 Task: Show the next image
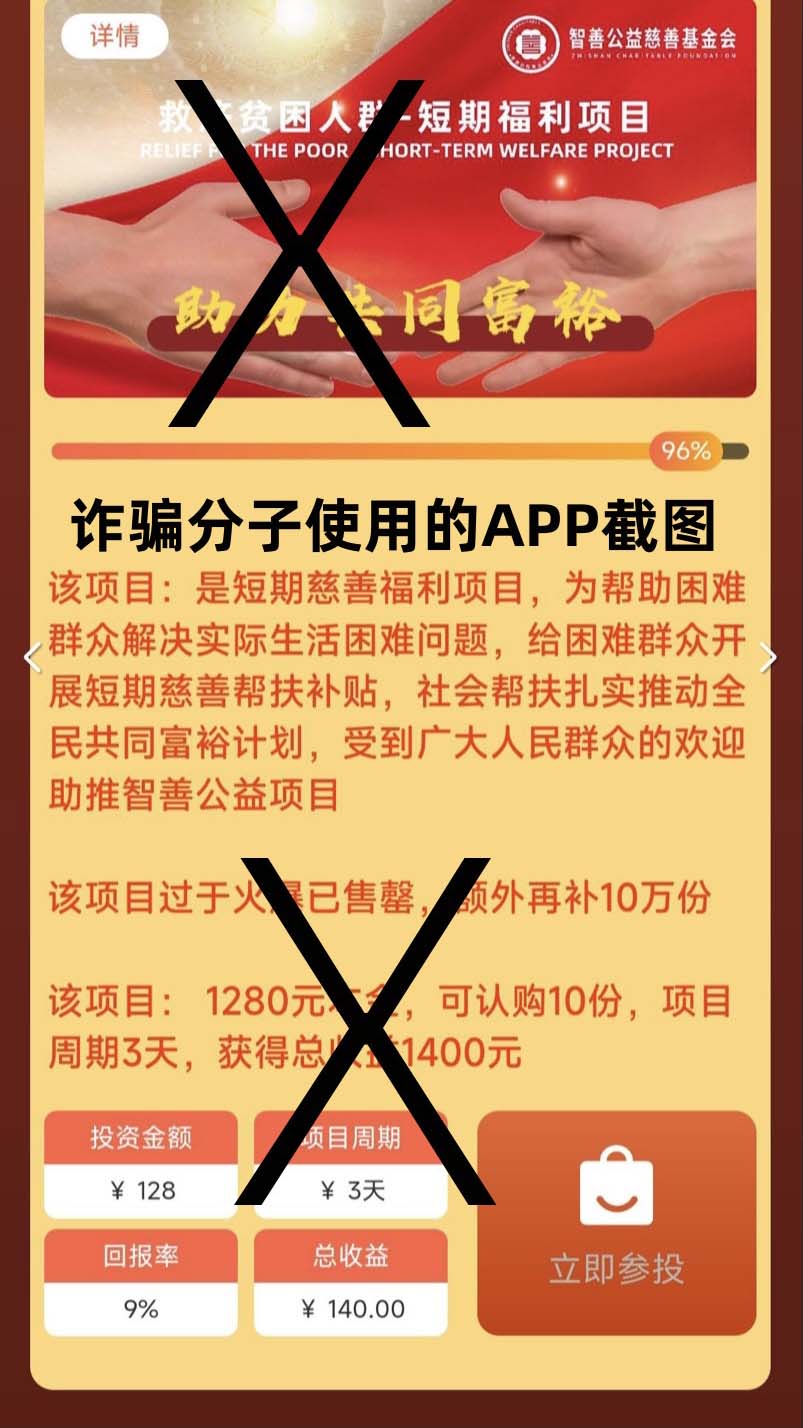click(x=768, y=657)
